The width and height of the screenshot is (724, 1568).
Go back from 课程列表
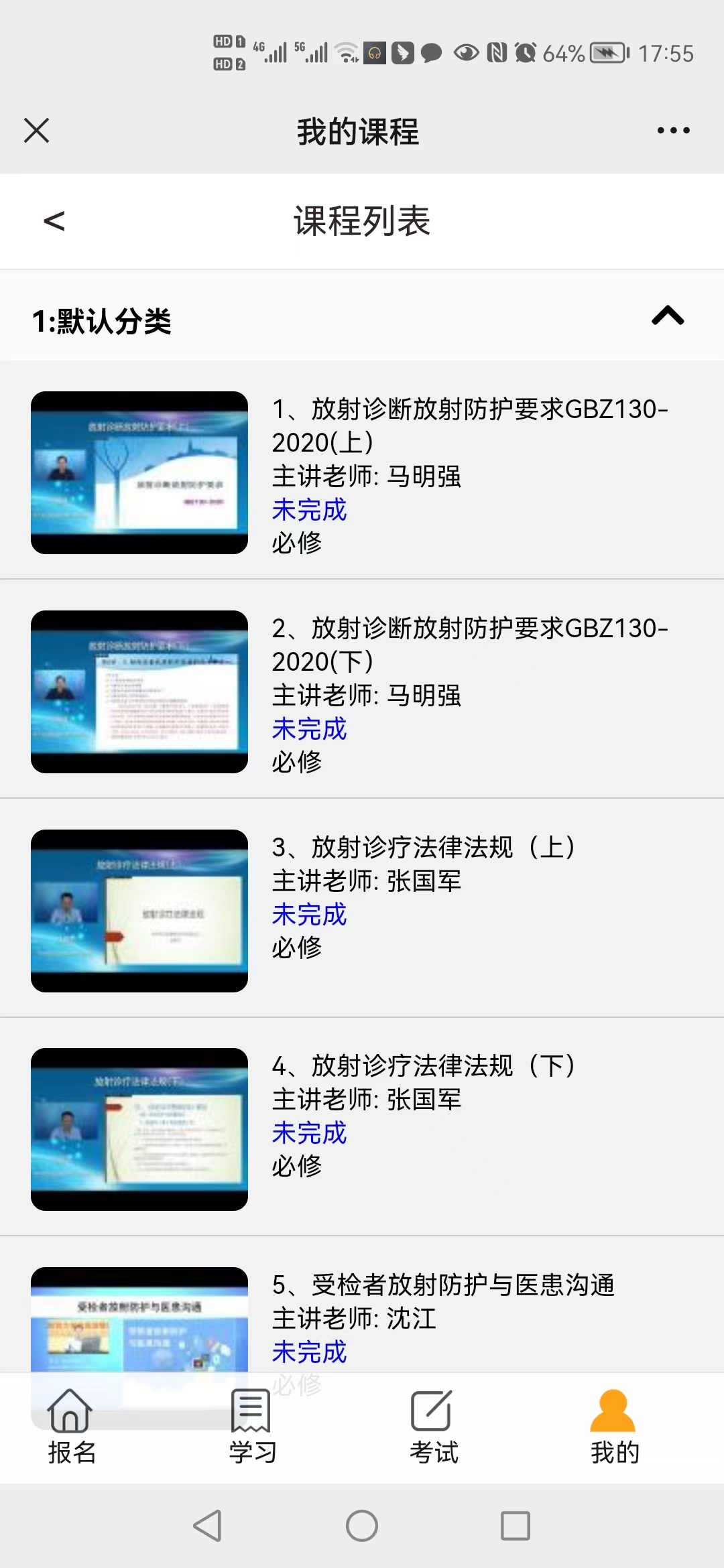pyautogui.click(x=54, y=221)
